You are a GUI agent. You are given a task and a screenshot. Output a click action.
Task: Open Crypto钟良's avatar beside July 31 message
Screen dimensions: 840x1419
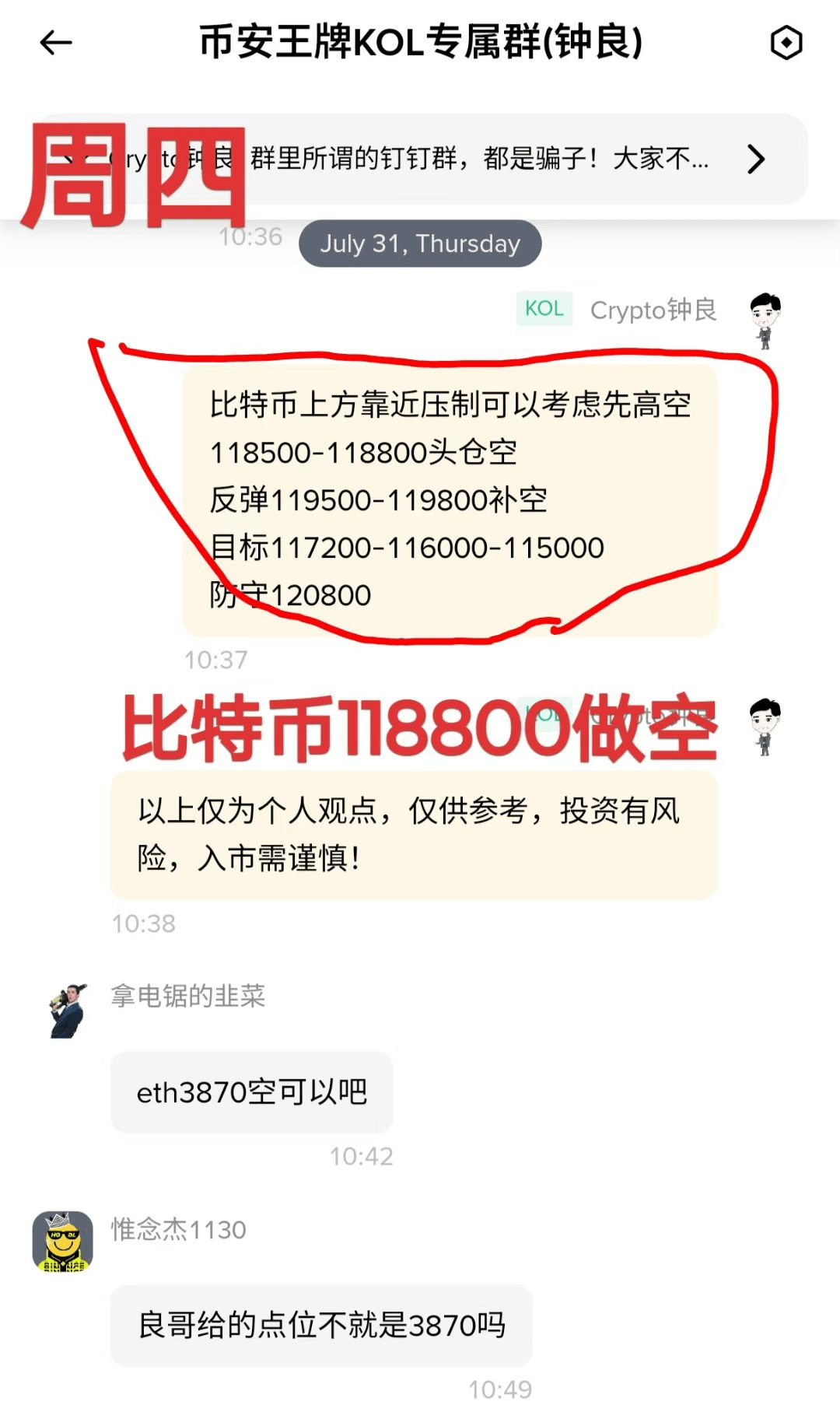point(765,320)
